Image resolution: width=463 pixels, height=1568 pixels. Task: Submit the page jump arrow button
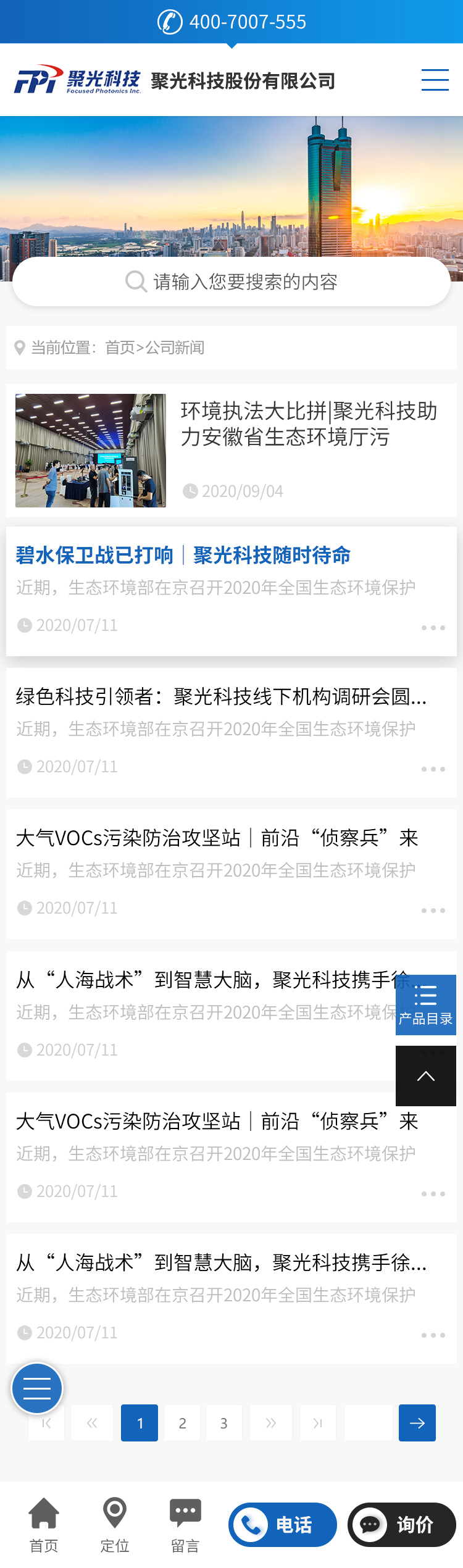pyautogui.click(x=417, y=1423)
